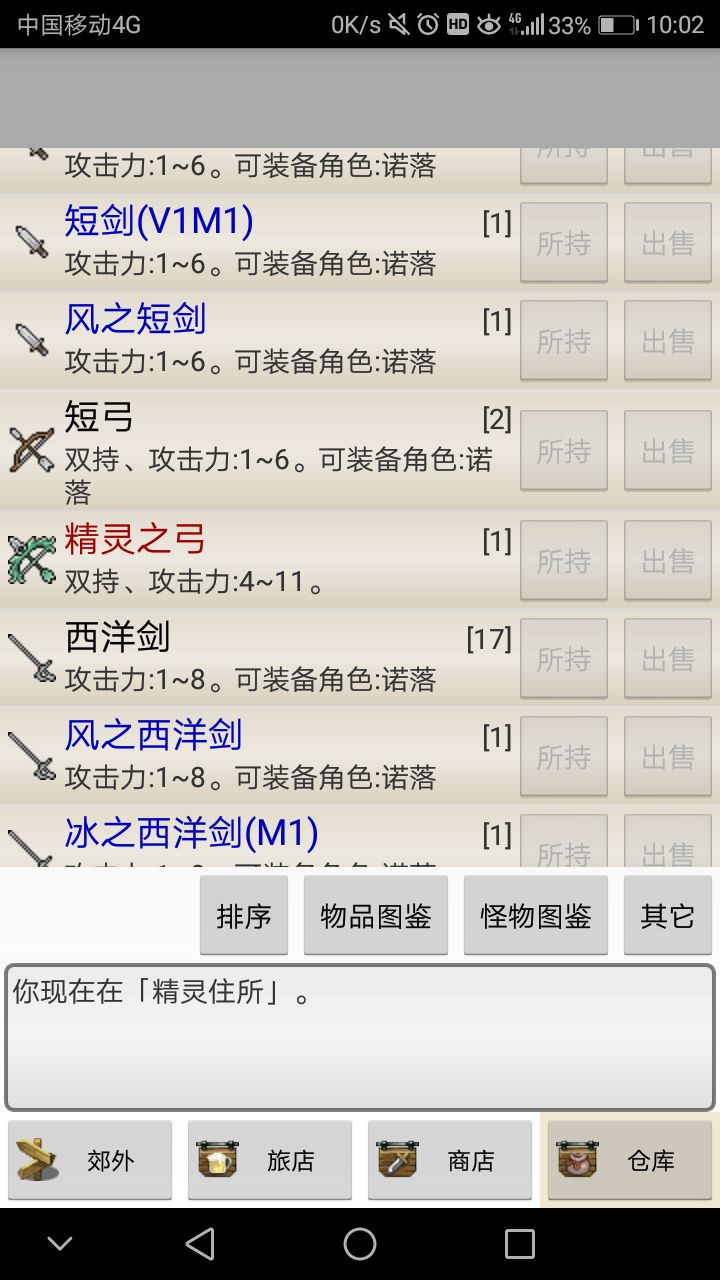This screenshot has height=1280, width=720.
Task: Go back with system back button
Action: (x=200, y=1244)
